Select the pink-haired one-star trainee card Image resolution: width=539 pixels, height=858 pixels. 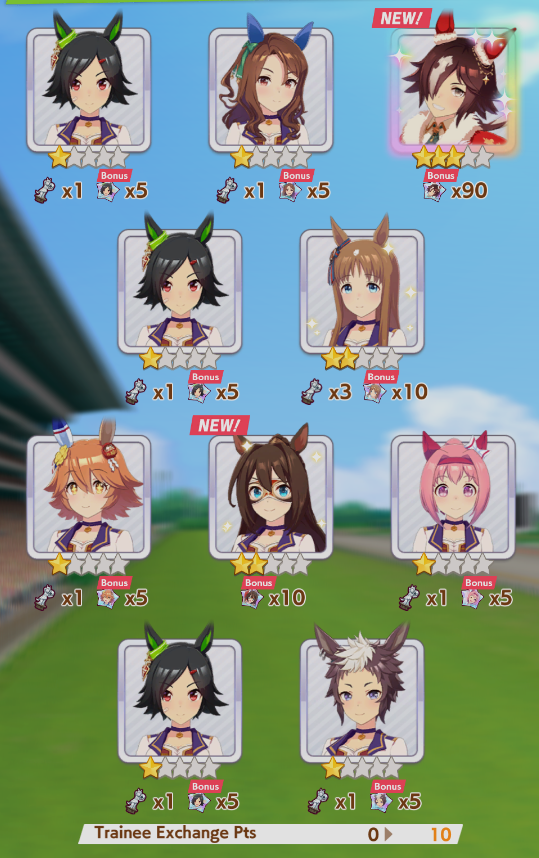[453, 497]
